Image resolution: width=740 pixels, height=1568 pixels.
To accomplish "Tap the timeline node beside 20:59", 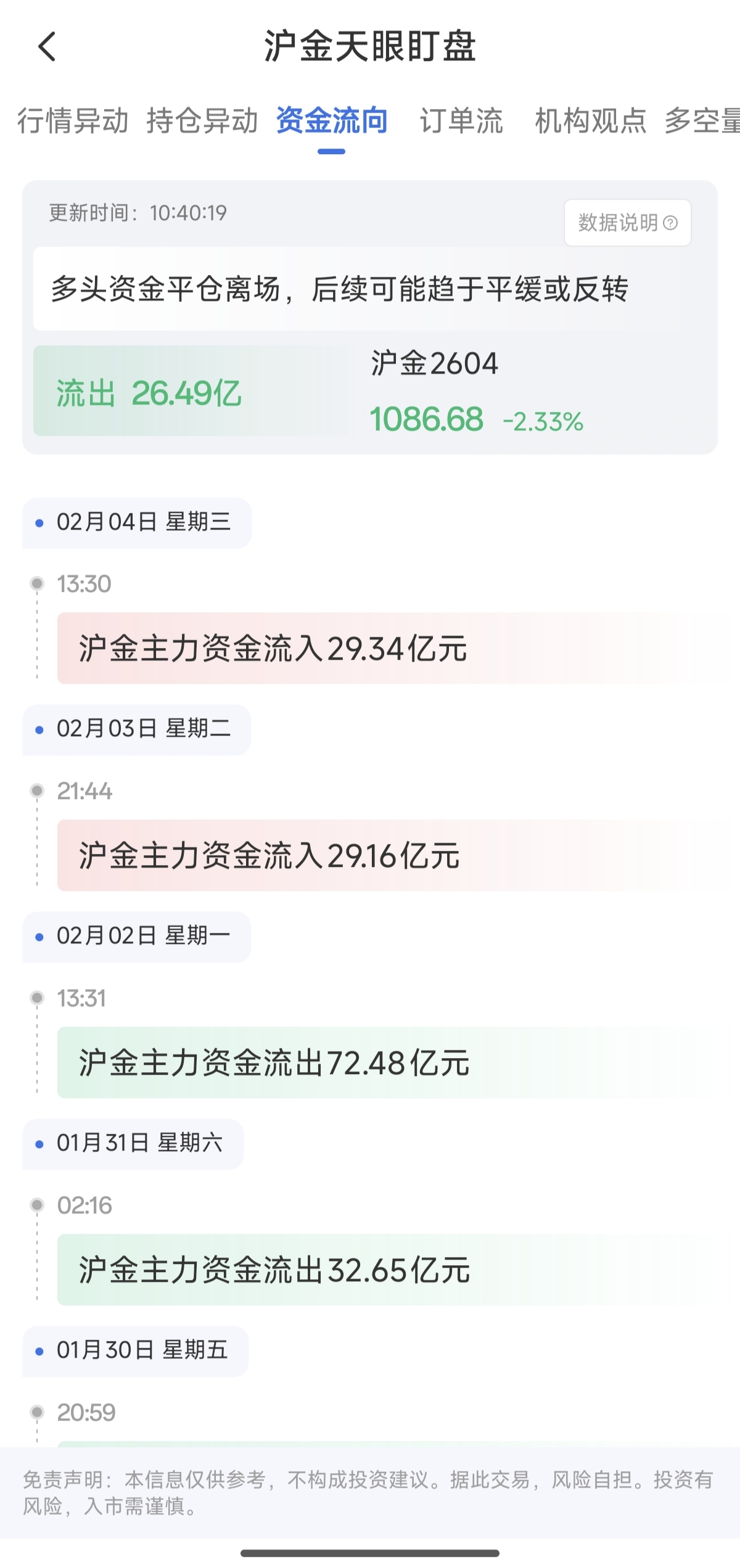I will coord(38,1412).
